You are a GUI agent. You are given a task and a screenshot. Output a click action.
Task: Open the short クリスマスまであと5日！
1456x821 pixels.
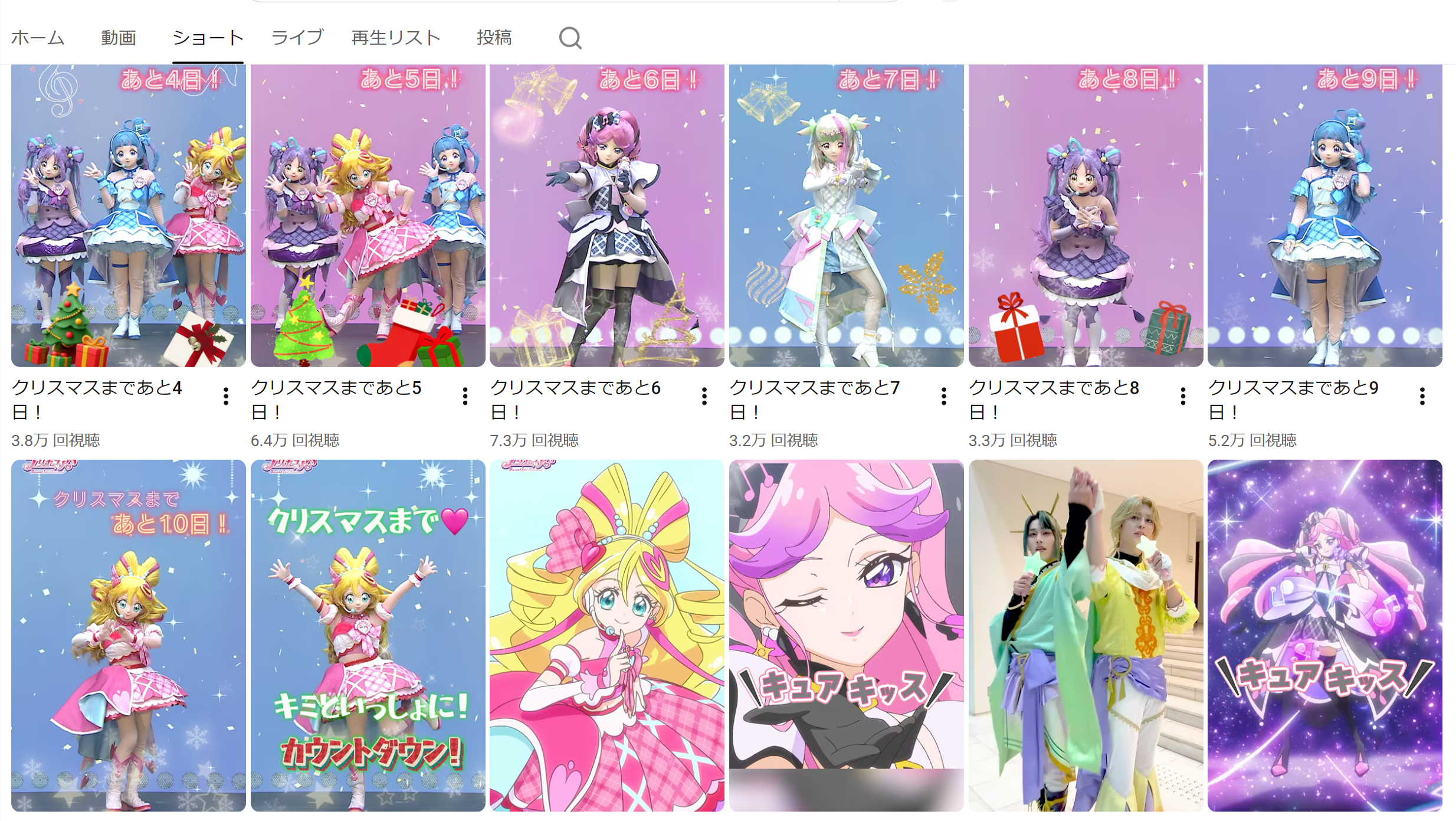(x=368, y=215)
